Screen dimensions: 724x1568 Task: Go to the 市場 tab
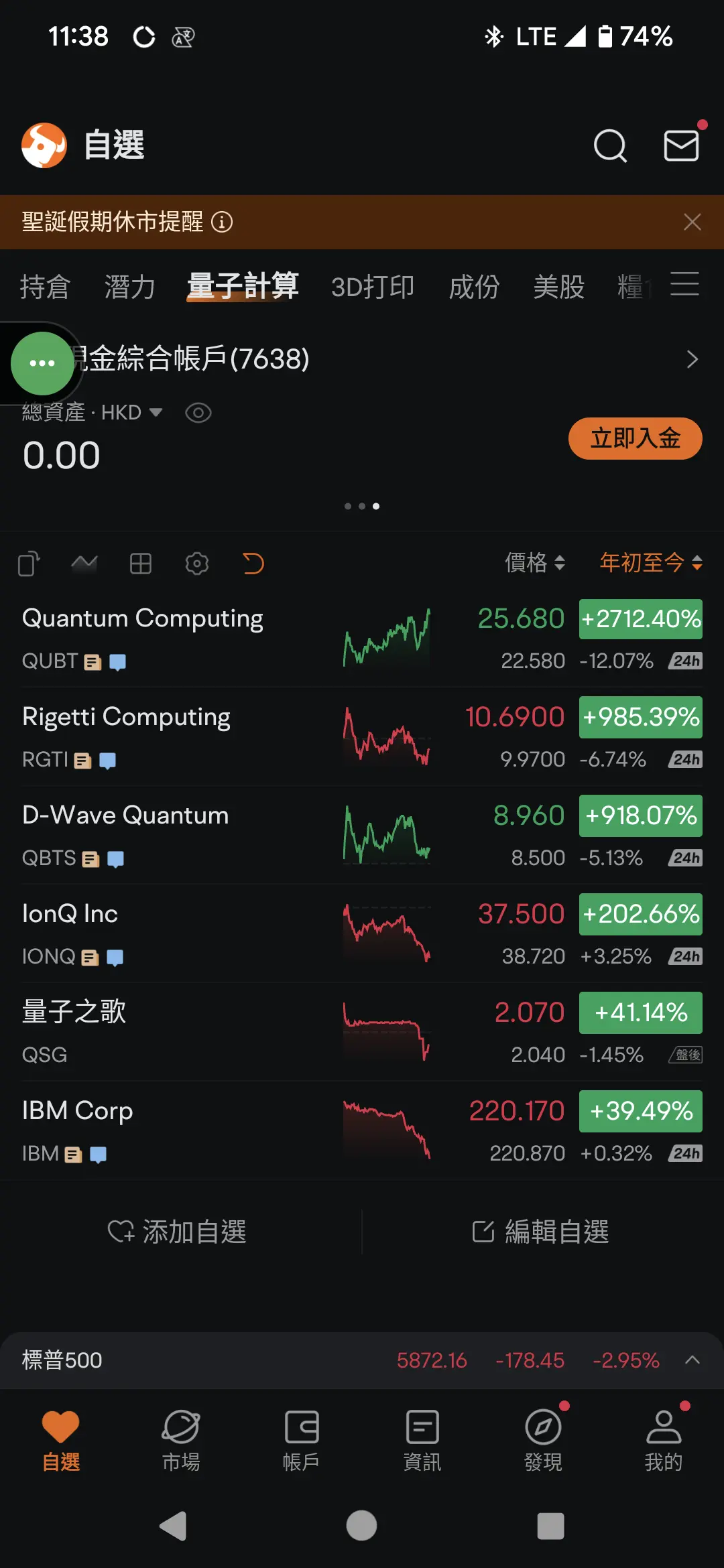coord(181,1441)
